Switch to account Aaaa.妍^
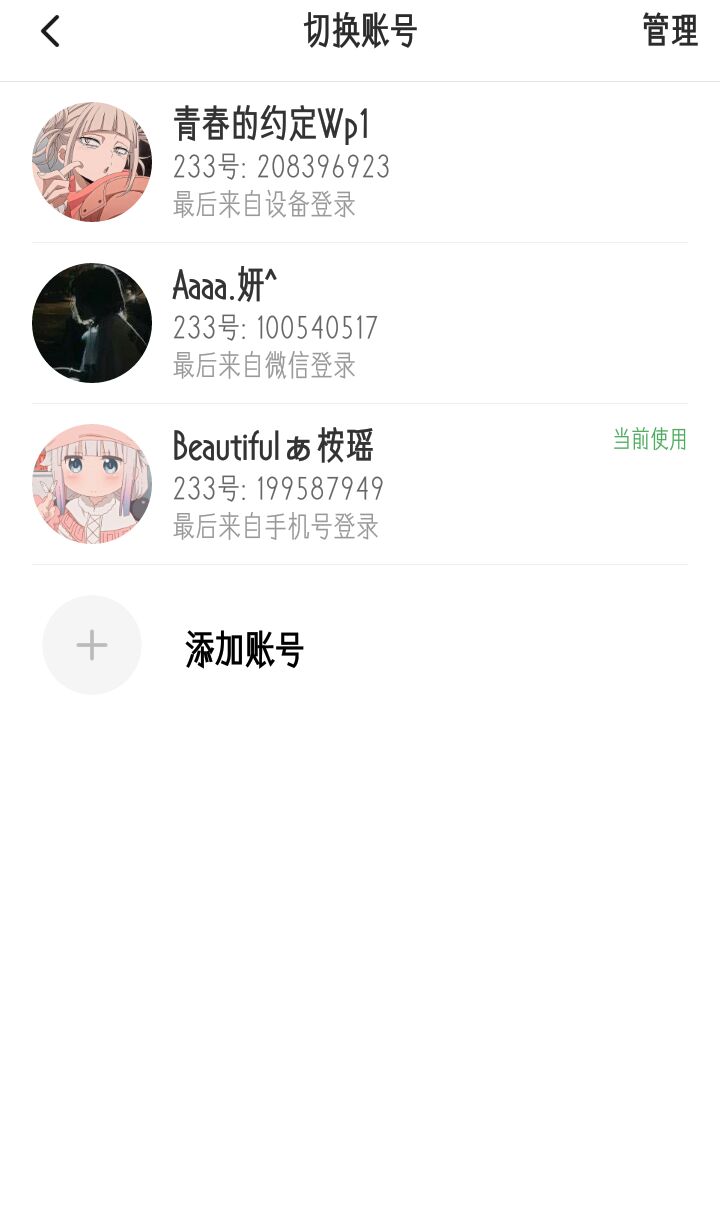Viewport: 720px width, 1212px height. [x=360, y=323]
